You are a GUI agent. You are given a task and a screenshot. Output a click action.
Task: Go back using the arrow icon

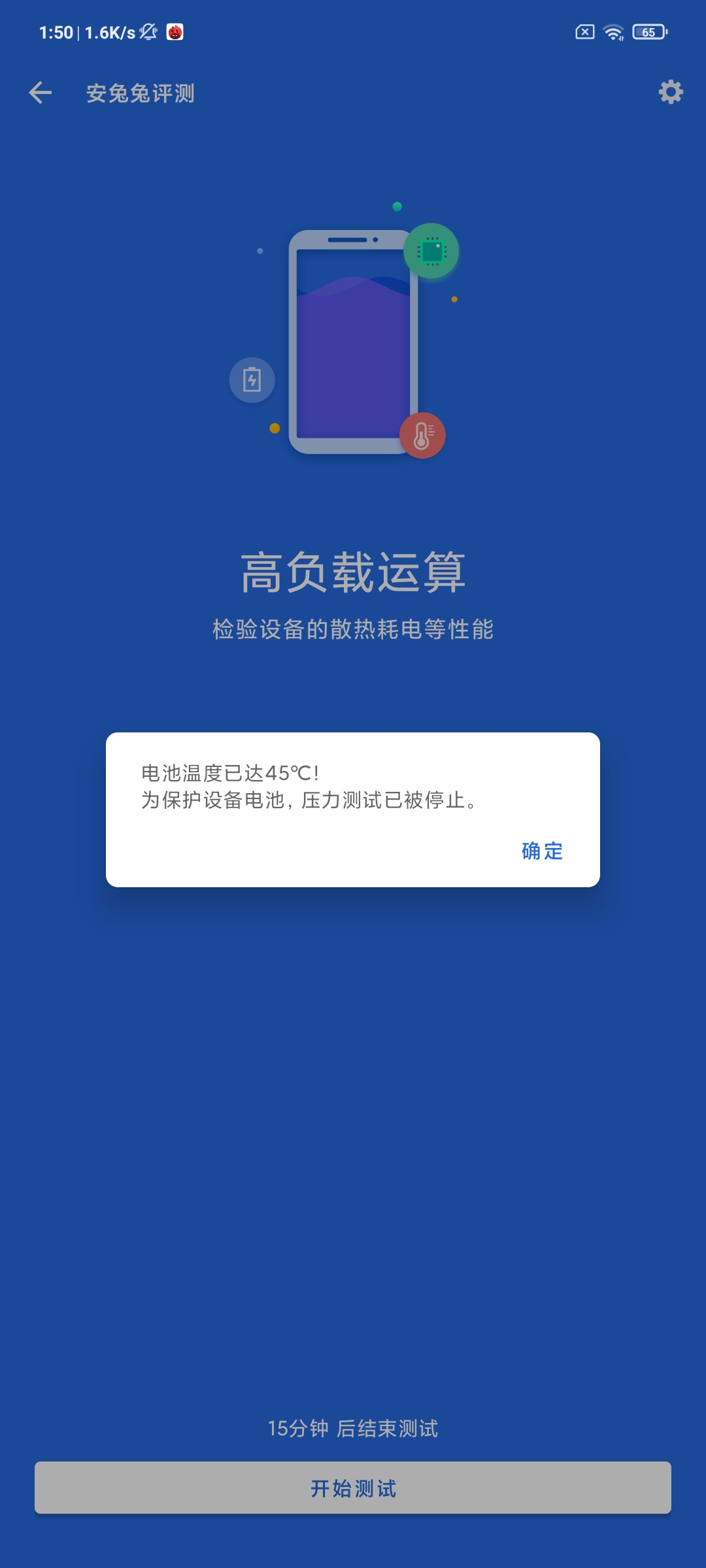pyautogui.click(x=41, y=93)
